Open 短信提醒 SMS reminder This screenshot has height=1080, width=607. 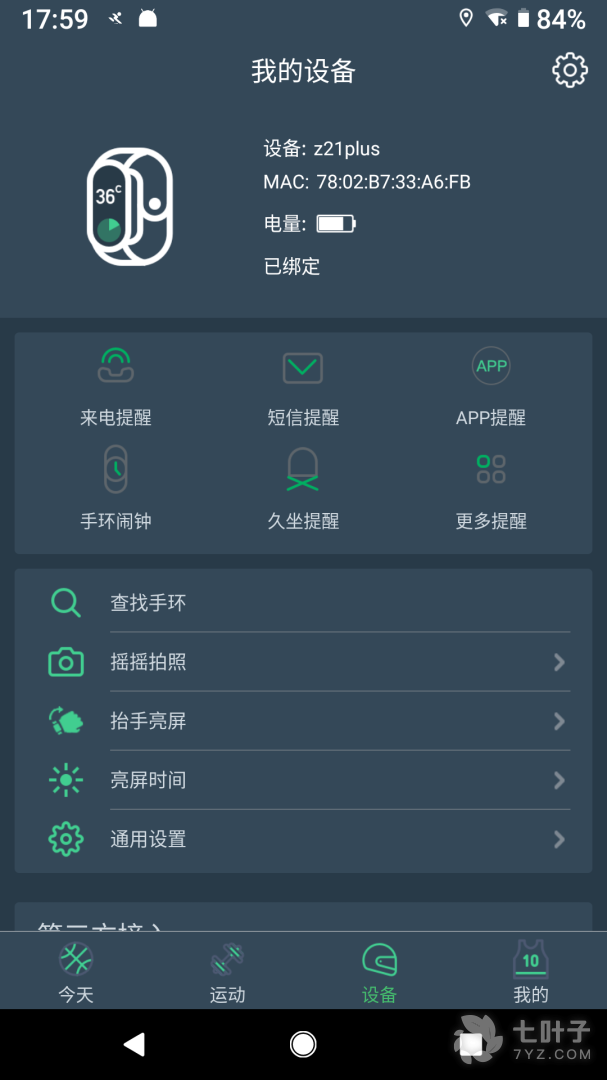pos(303,386)
